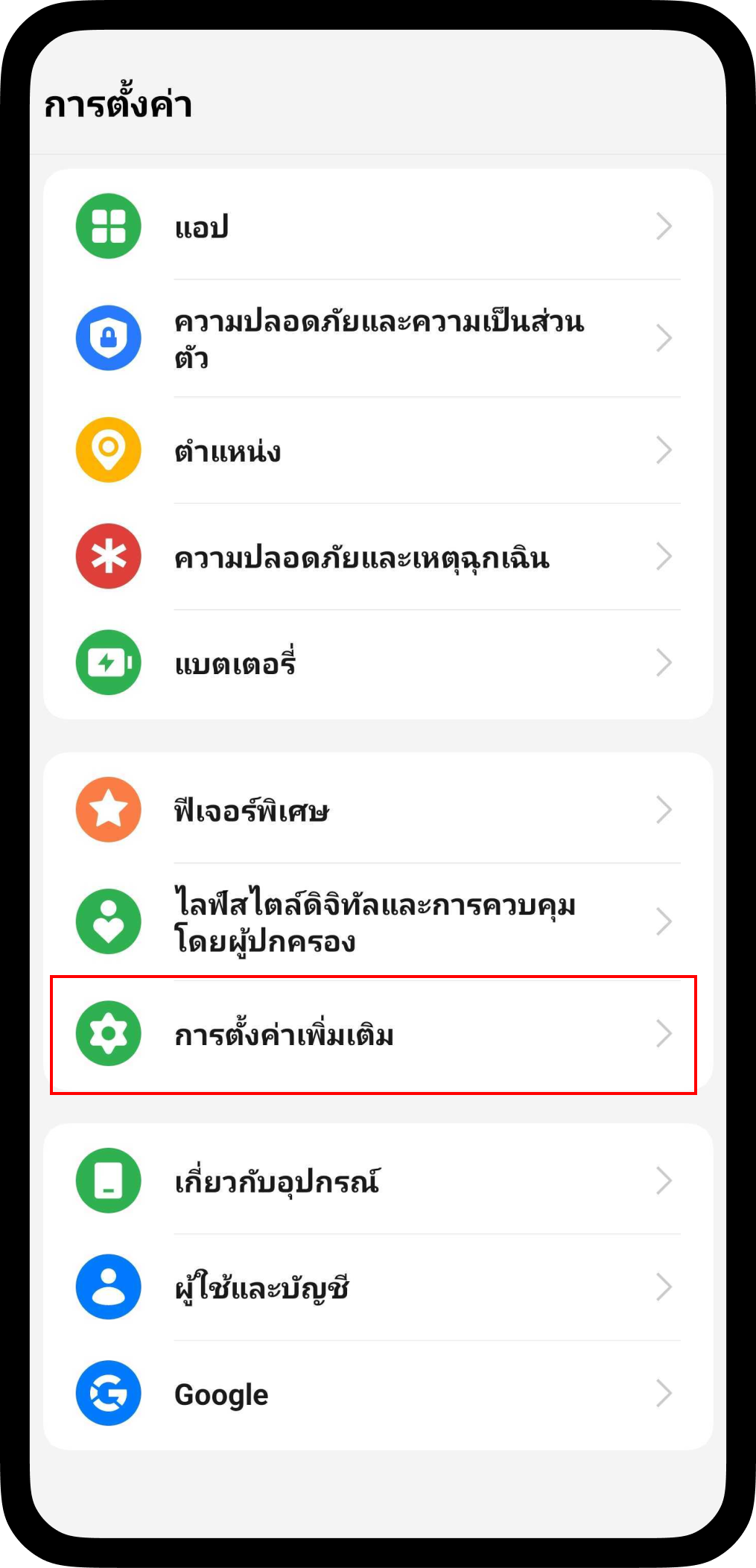Go to ผู้ใช้และบัญชี (Users & accounts)
This screenshot has height=1568, width=756.
(x=378, y=1288)
